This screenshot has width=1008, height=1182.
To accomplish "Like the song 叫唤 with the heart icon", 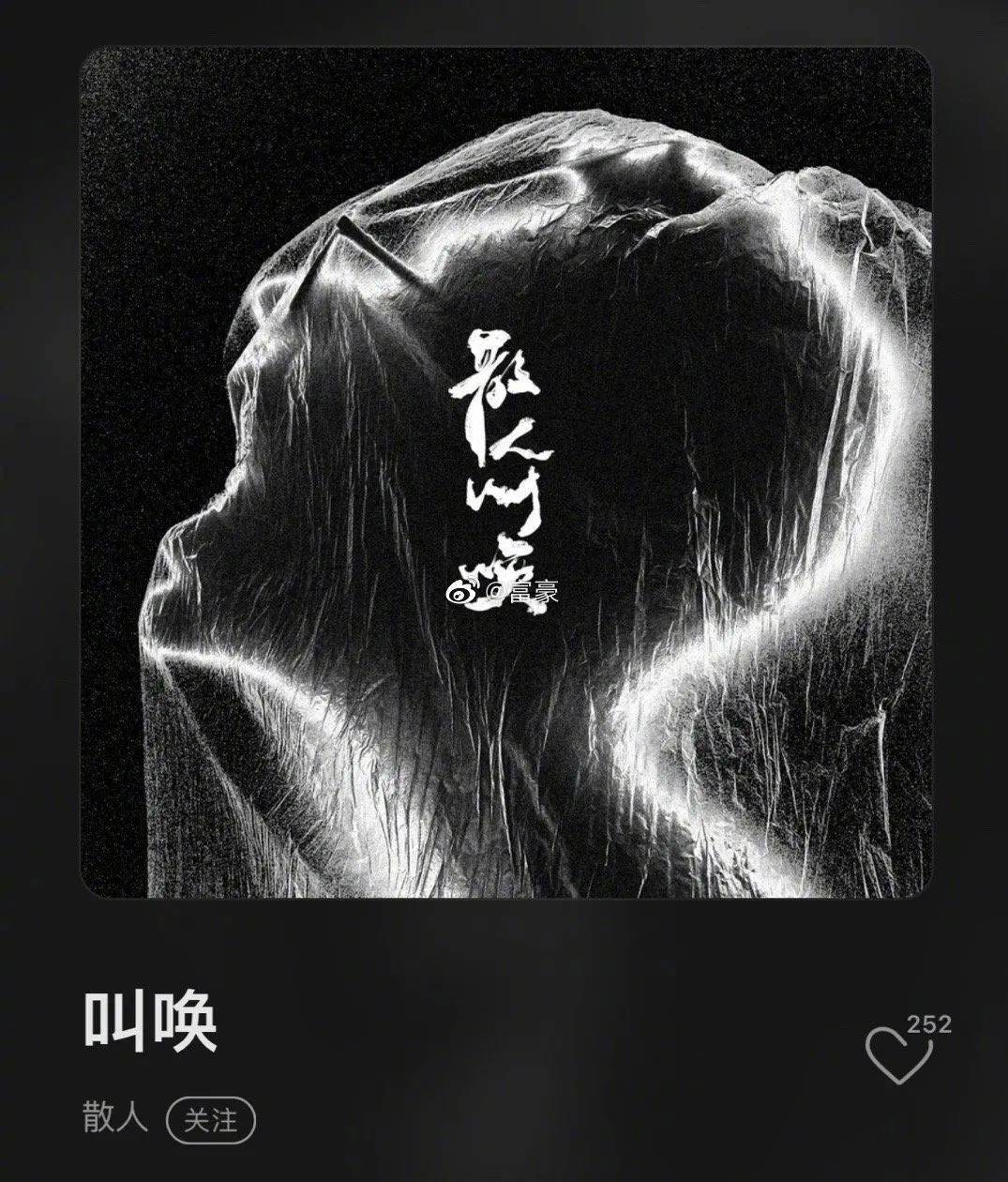I will [898, 1054].
